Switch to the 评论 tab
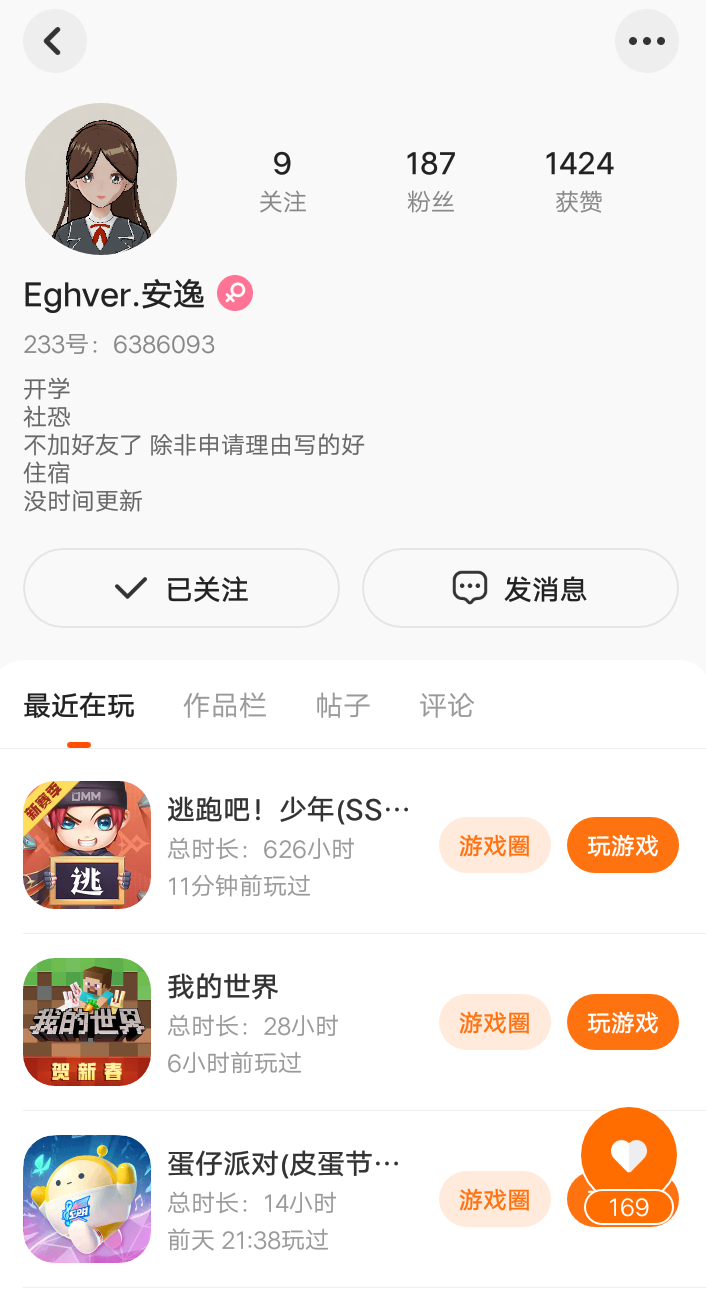The image size is (706, 1304). 447,706
